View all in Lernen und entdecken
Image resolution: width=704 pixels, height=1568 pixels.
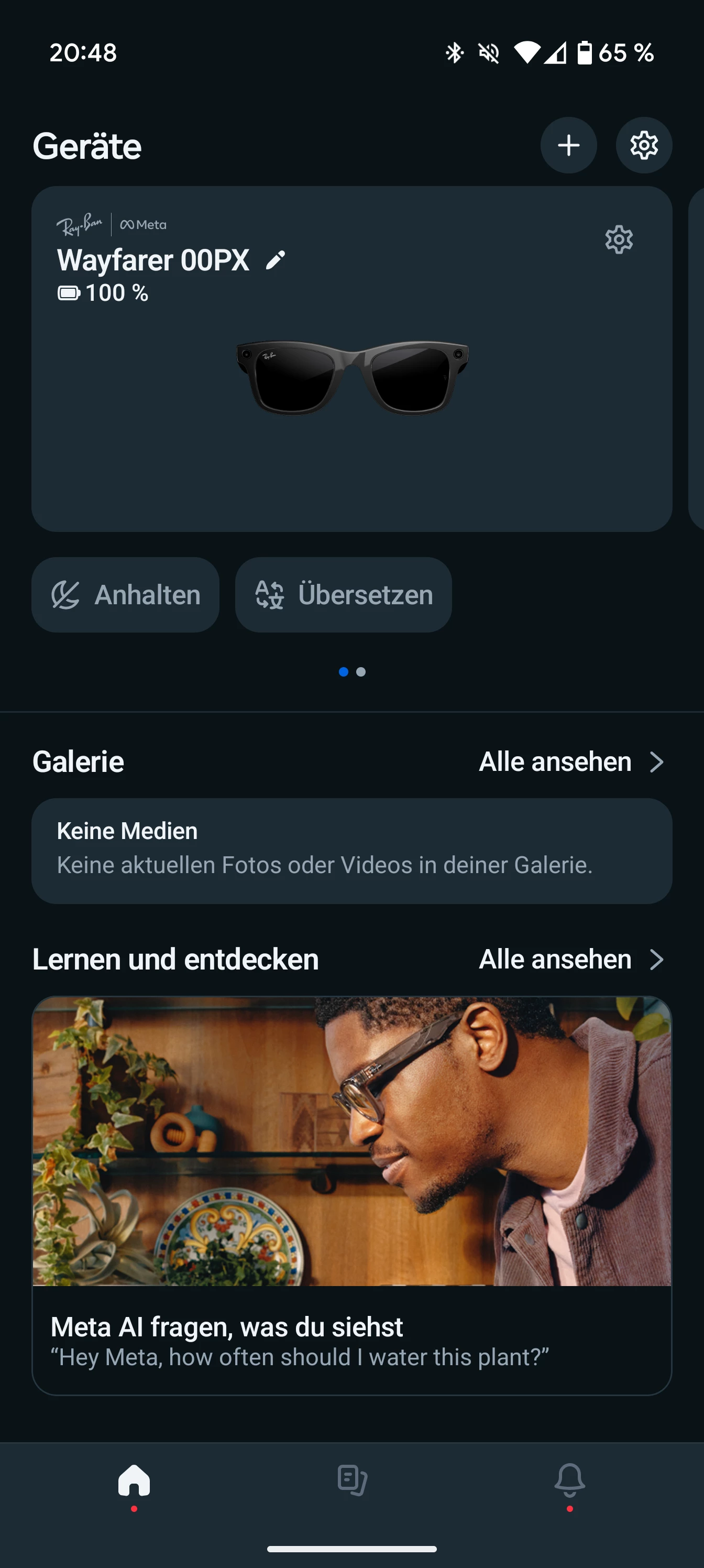click(x=571, y=960)
